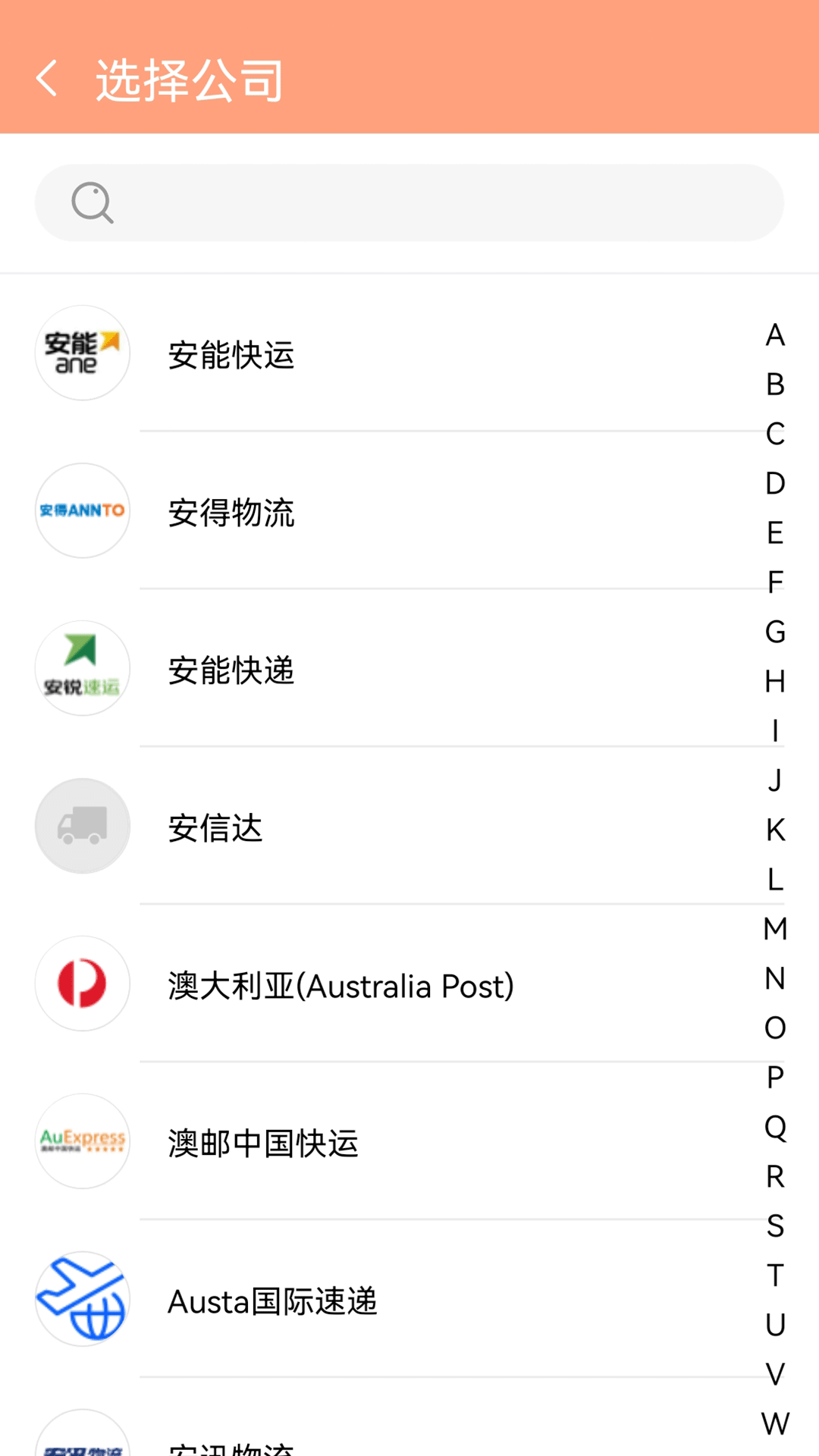Choose 澳大利亚(Australia Post)
Image resolution: width=819 pixels, height=1456 pixels.
click(x=340, y=986)
